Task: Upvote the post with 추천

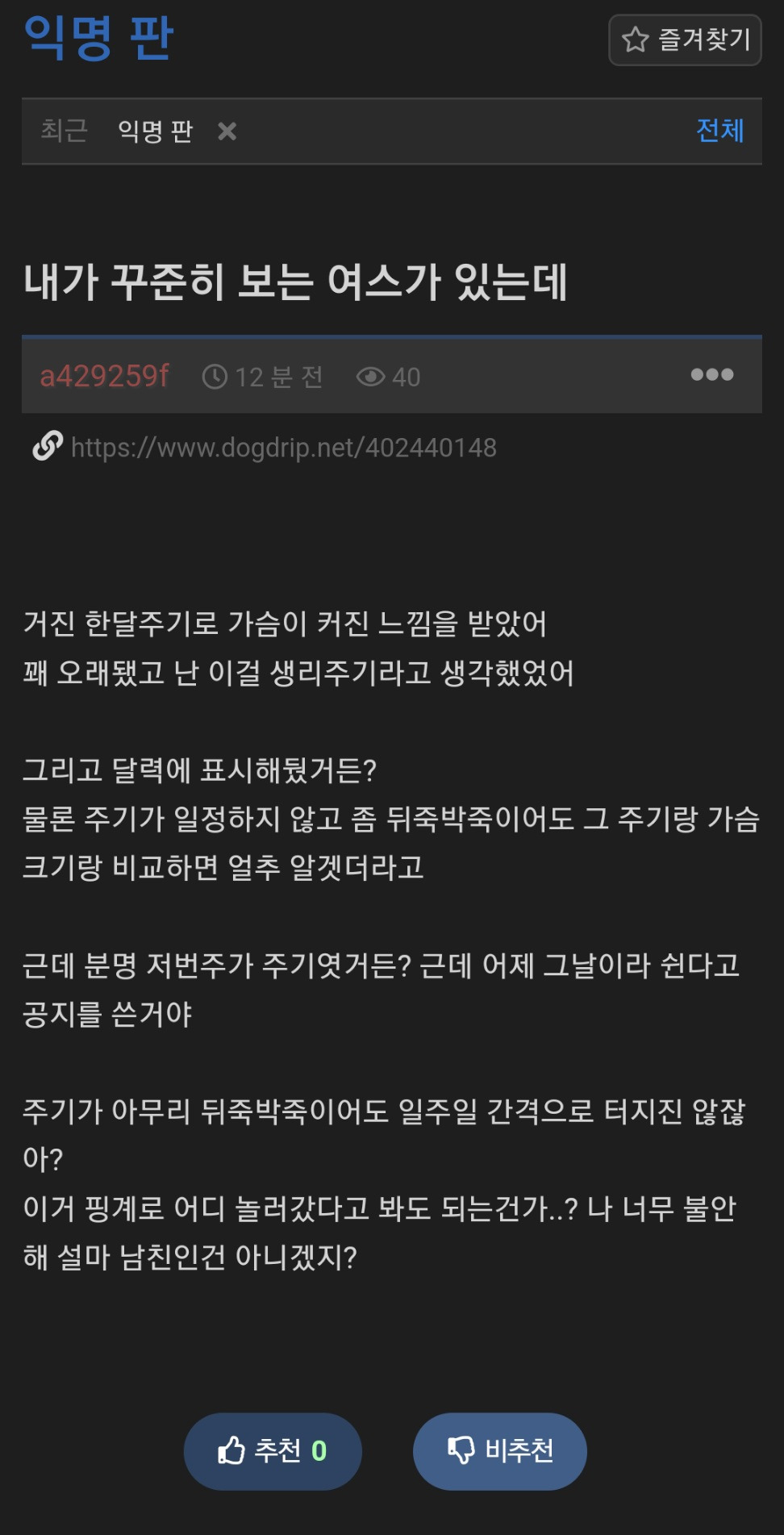Action: click(x=273, y=1451)
